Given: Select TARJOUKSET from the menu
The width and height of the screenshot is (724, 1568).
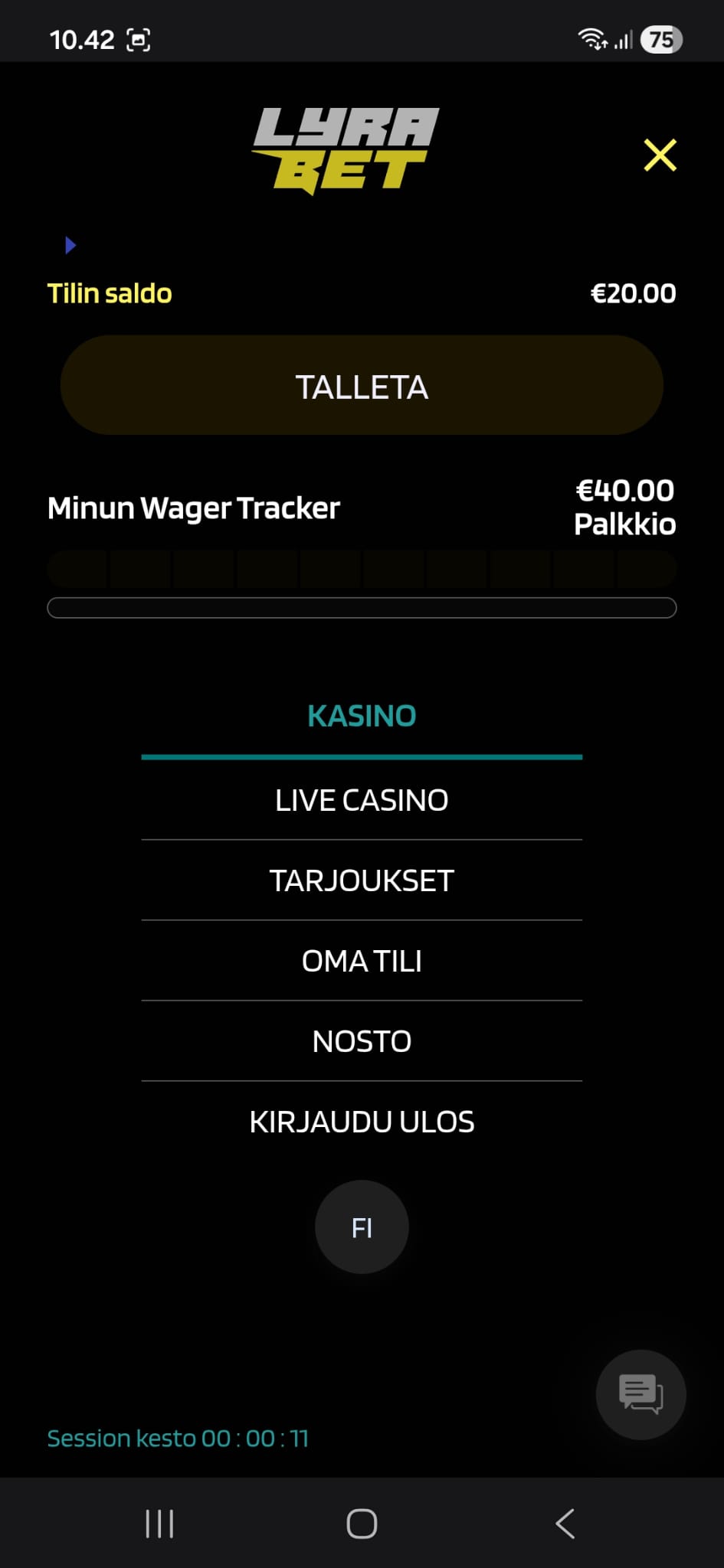Looking at the screenshot, I should point(362,880).
